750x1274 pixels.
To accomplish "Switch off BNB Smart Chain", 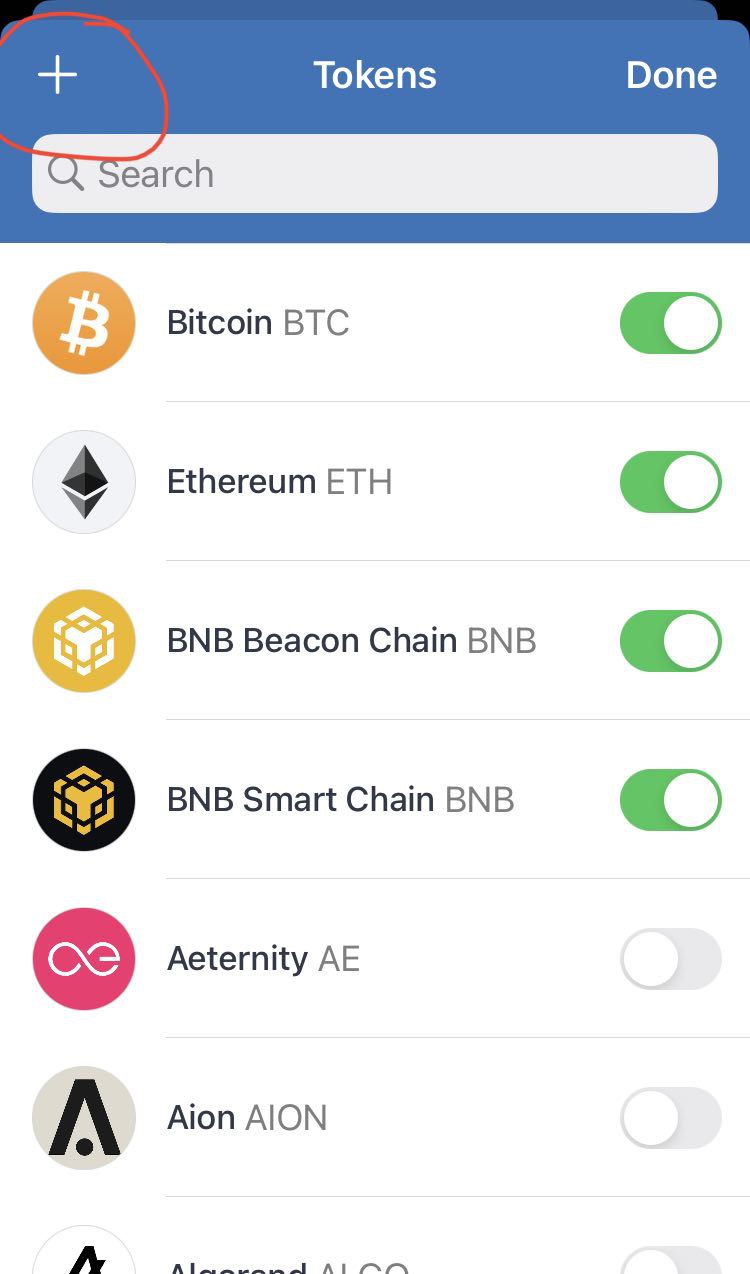I will coord(670,800).
